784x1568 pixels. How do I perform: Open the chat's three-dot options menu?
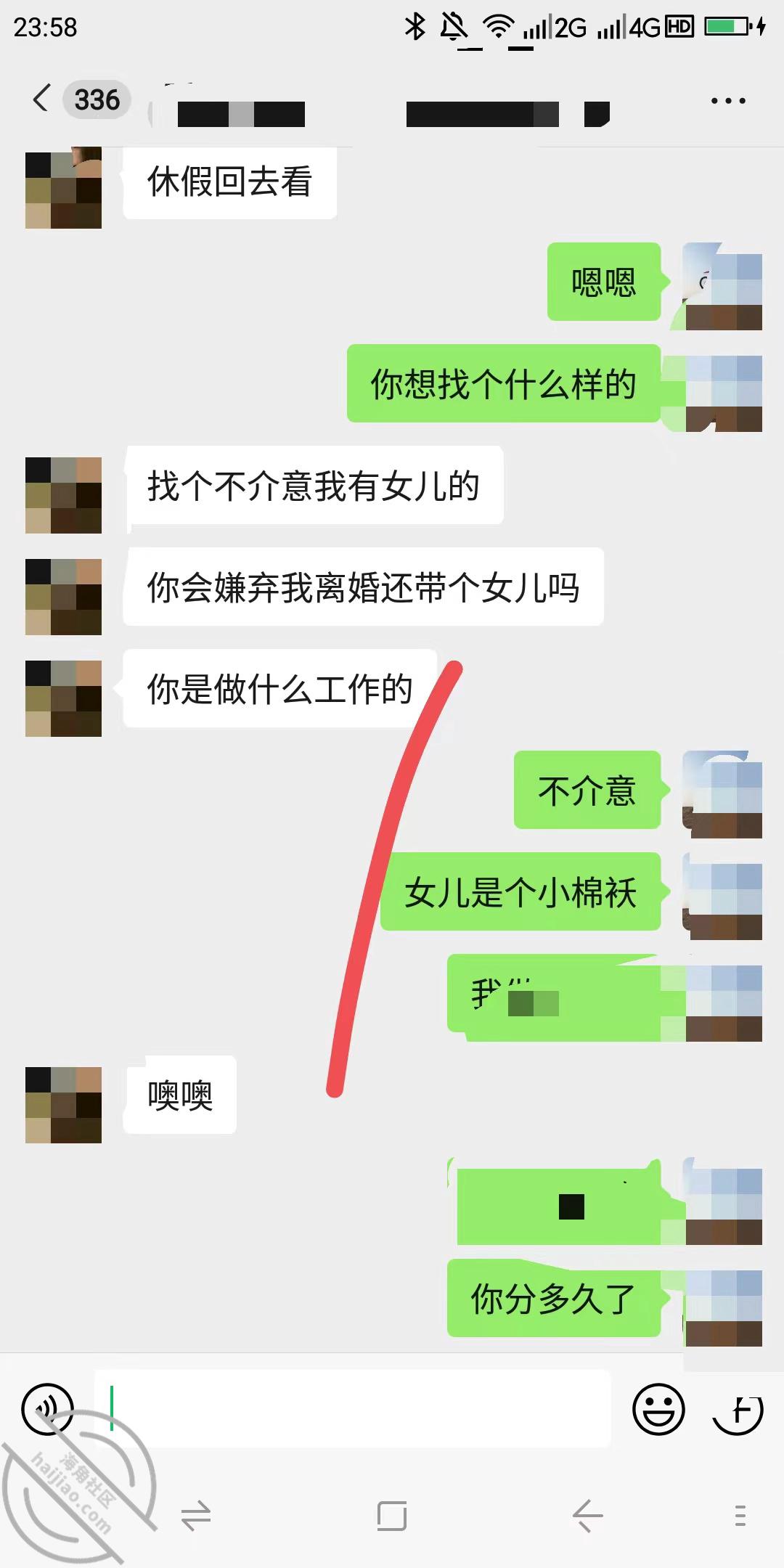[728, 101]
